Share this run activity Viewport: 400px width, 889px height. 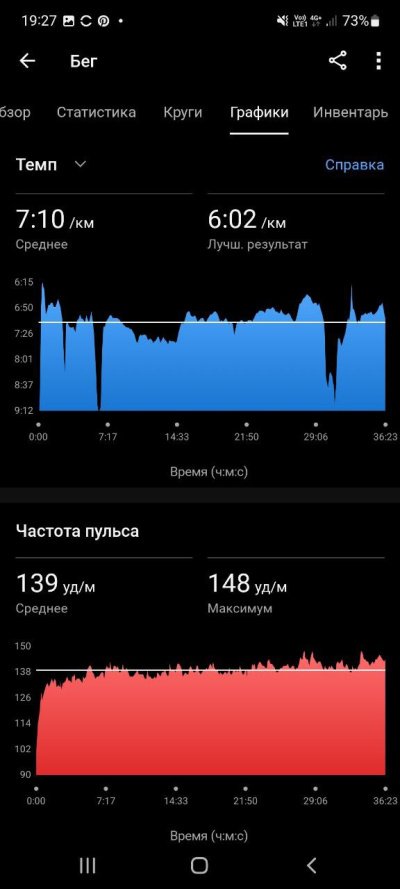[338, 61]
